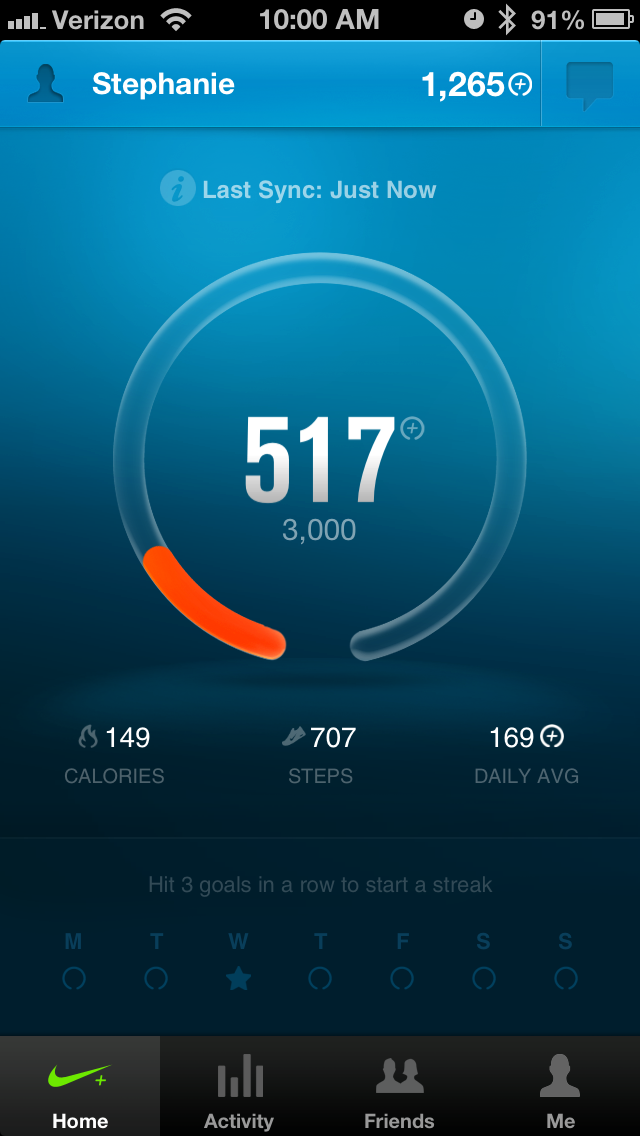Switch to the Activity tab

click(239, 1092)
